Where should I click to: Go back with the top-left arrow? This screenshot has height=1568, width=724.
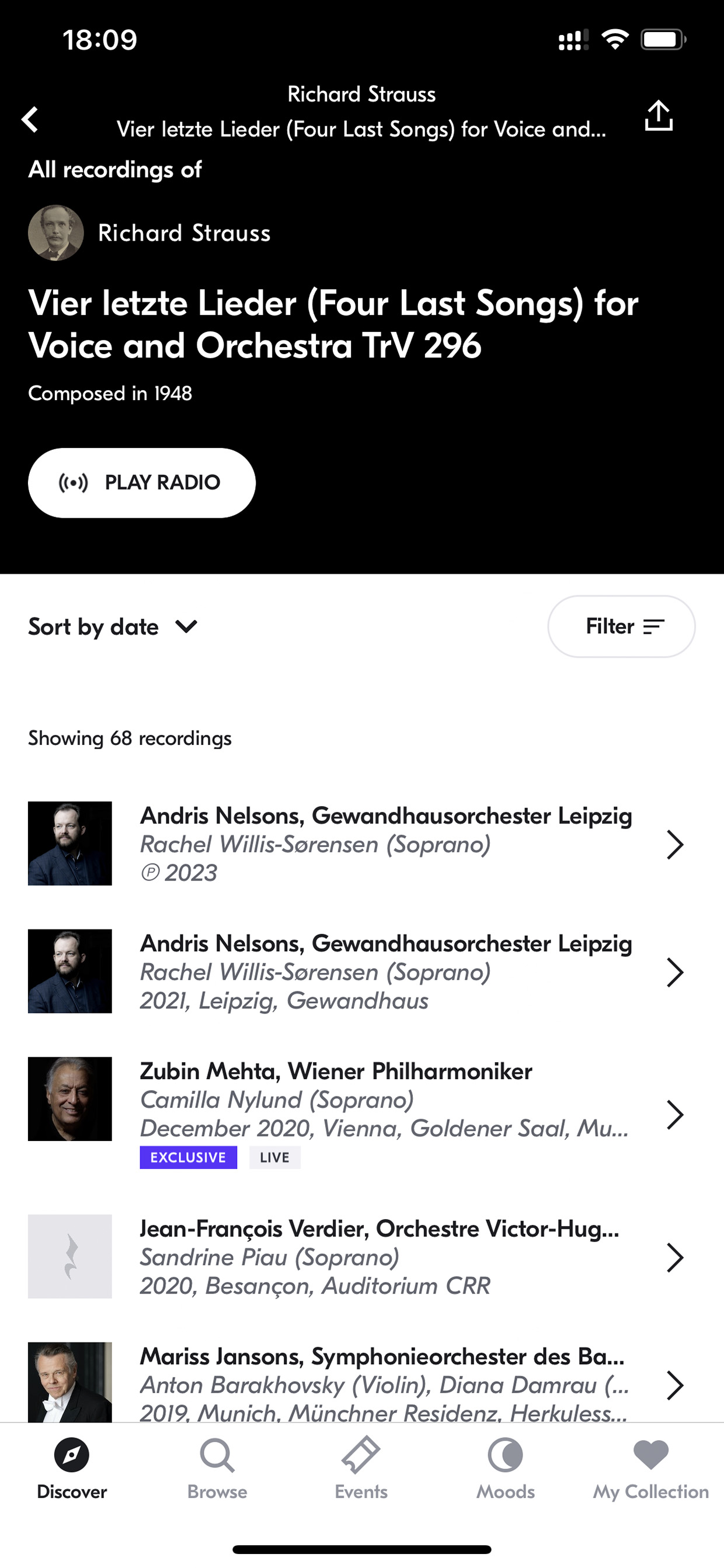30,119
